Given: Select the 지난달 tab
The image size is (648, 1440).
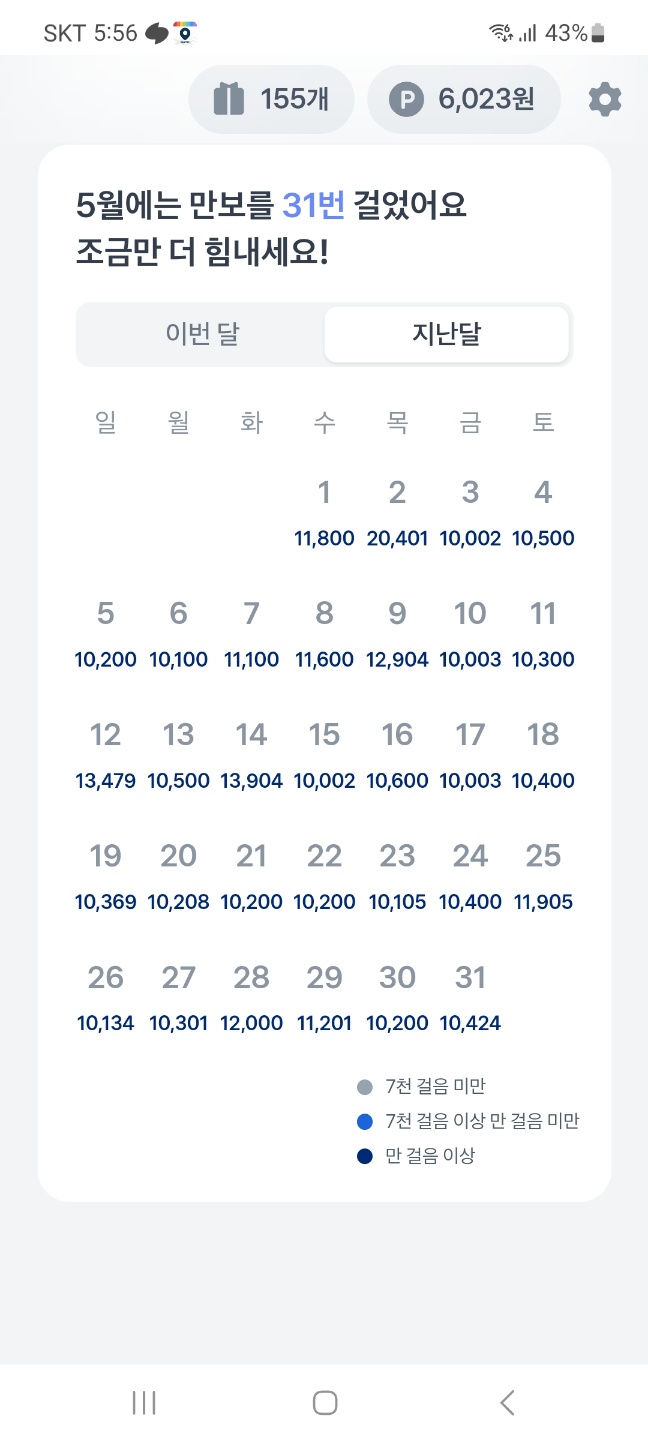Looking at the screenshot, I should point(447,334).
